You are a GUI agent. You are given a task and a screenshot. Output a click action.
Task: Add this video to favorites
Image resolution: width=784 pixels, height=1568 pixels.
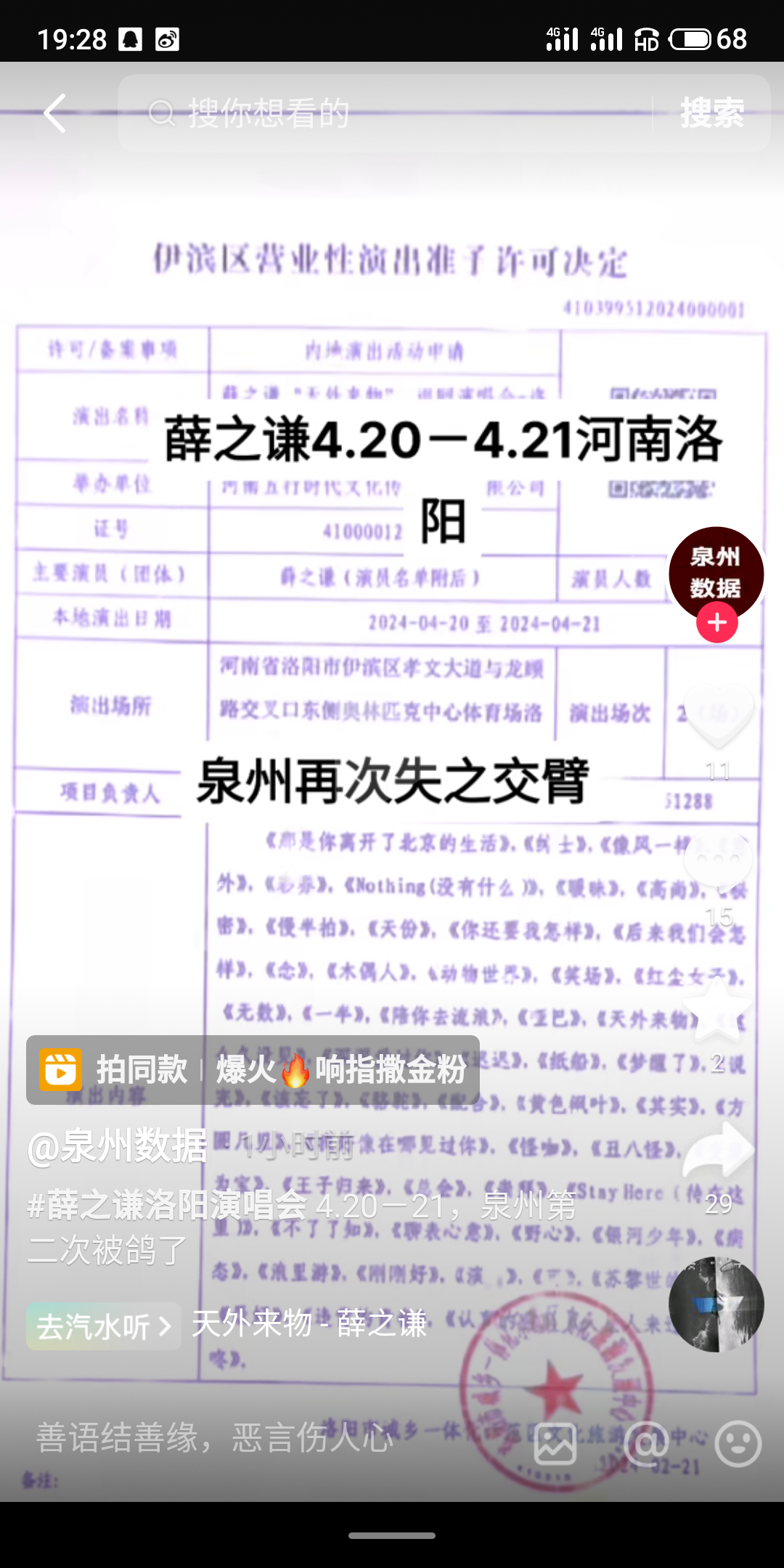pos(719,1010)
